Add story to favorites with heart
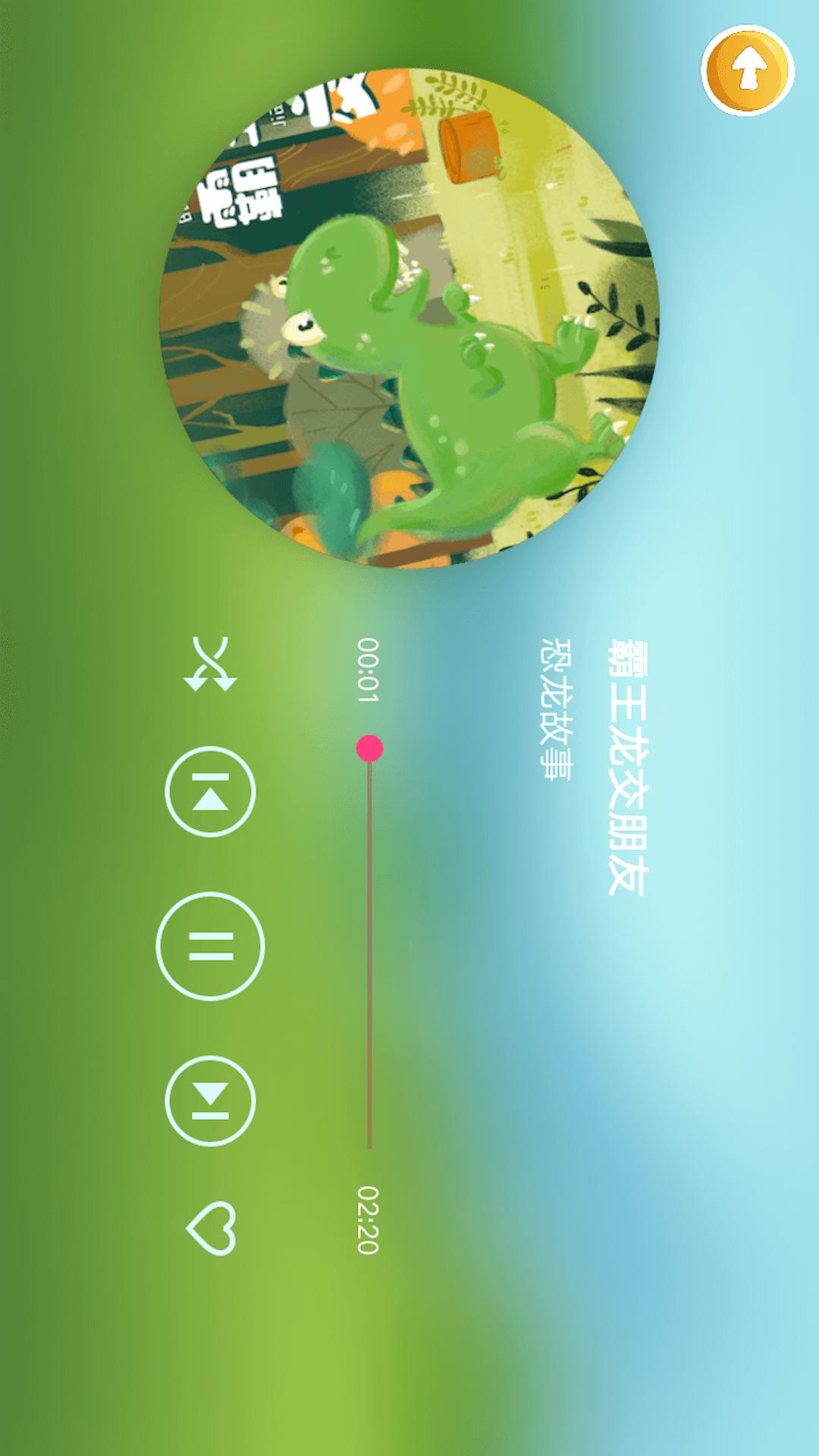This screenshot has height=1456, width=819. 212,1228
